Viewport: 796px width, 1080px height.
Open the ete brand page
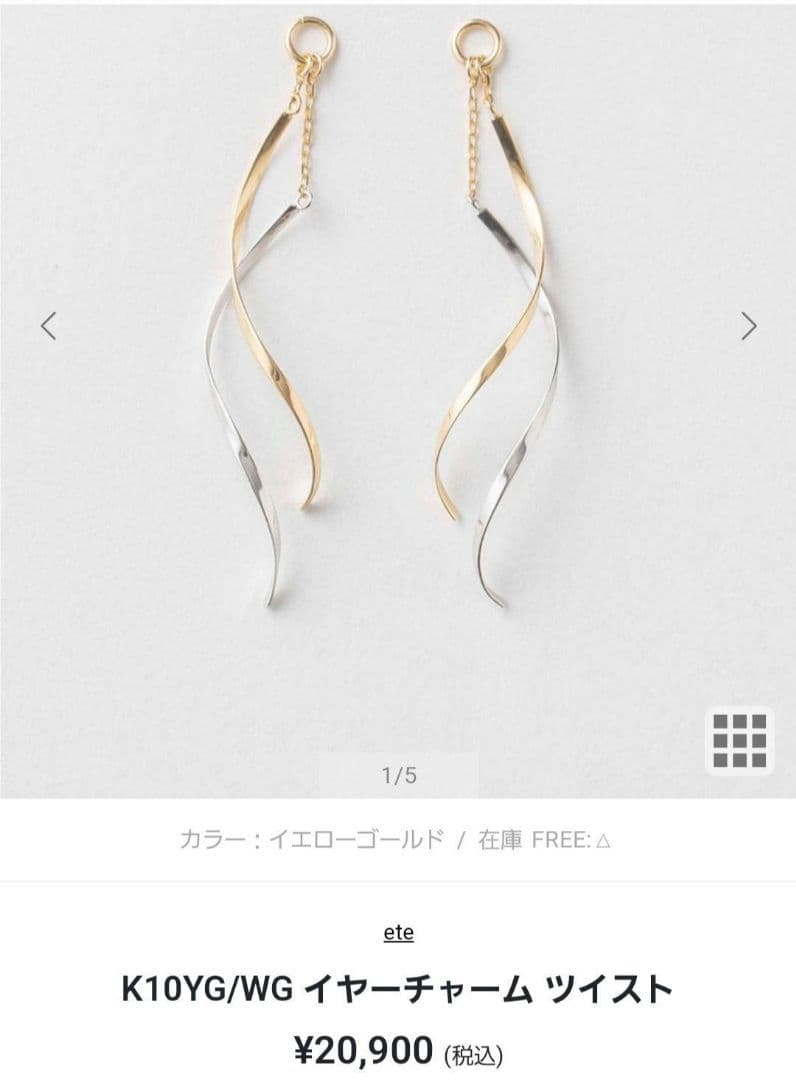(398, 931)
